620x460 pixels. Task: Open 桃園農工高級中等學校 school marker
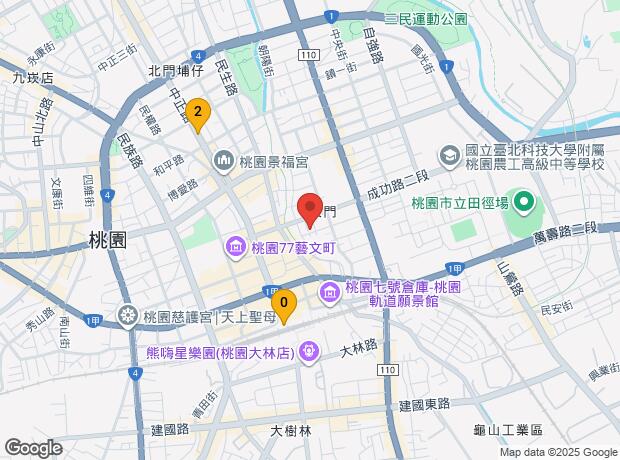[x=450, y=157]
